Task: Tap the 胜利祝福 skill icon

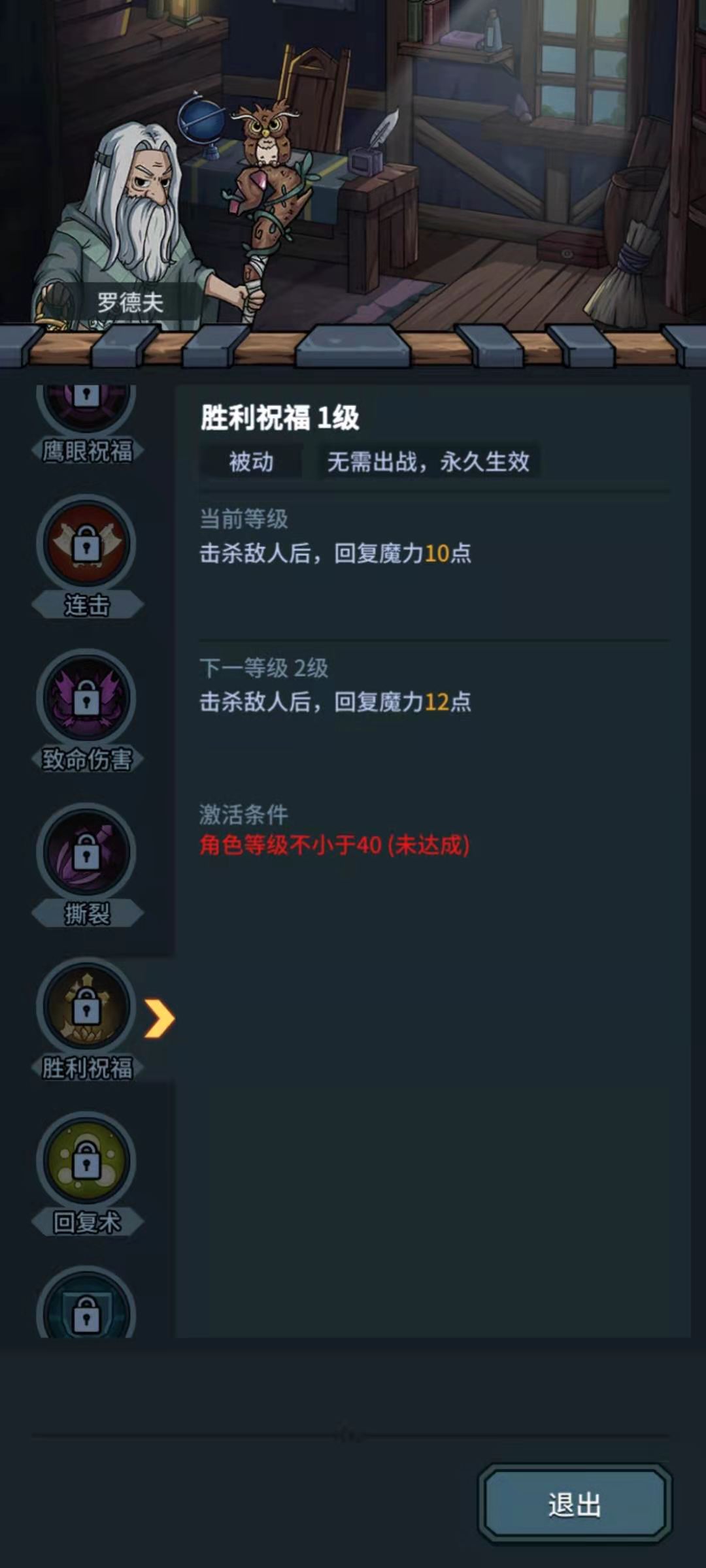Action: 86,1007
